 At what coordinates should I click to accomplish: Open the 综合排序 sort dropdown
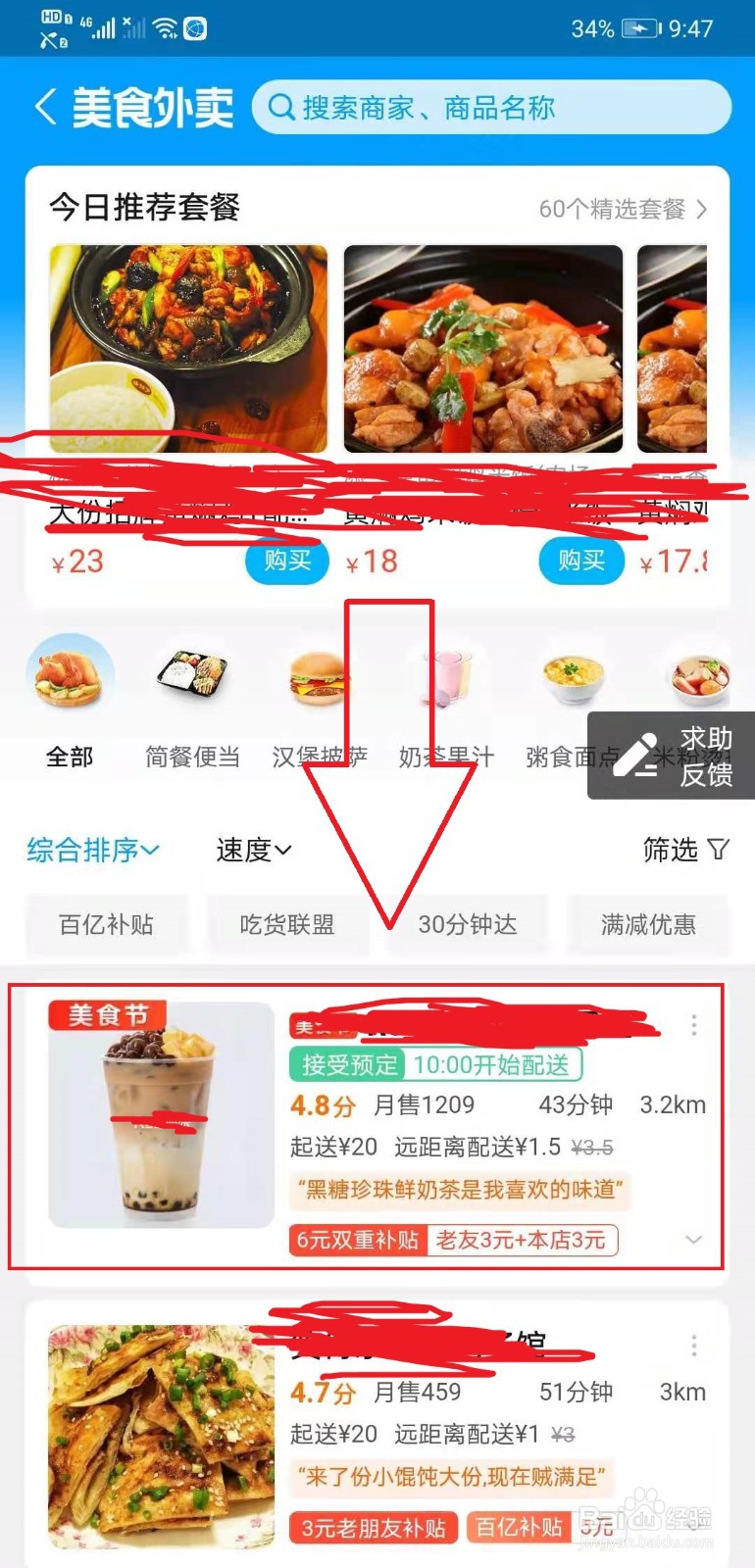pyautogui.click(x=91, y=851)
